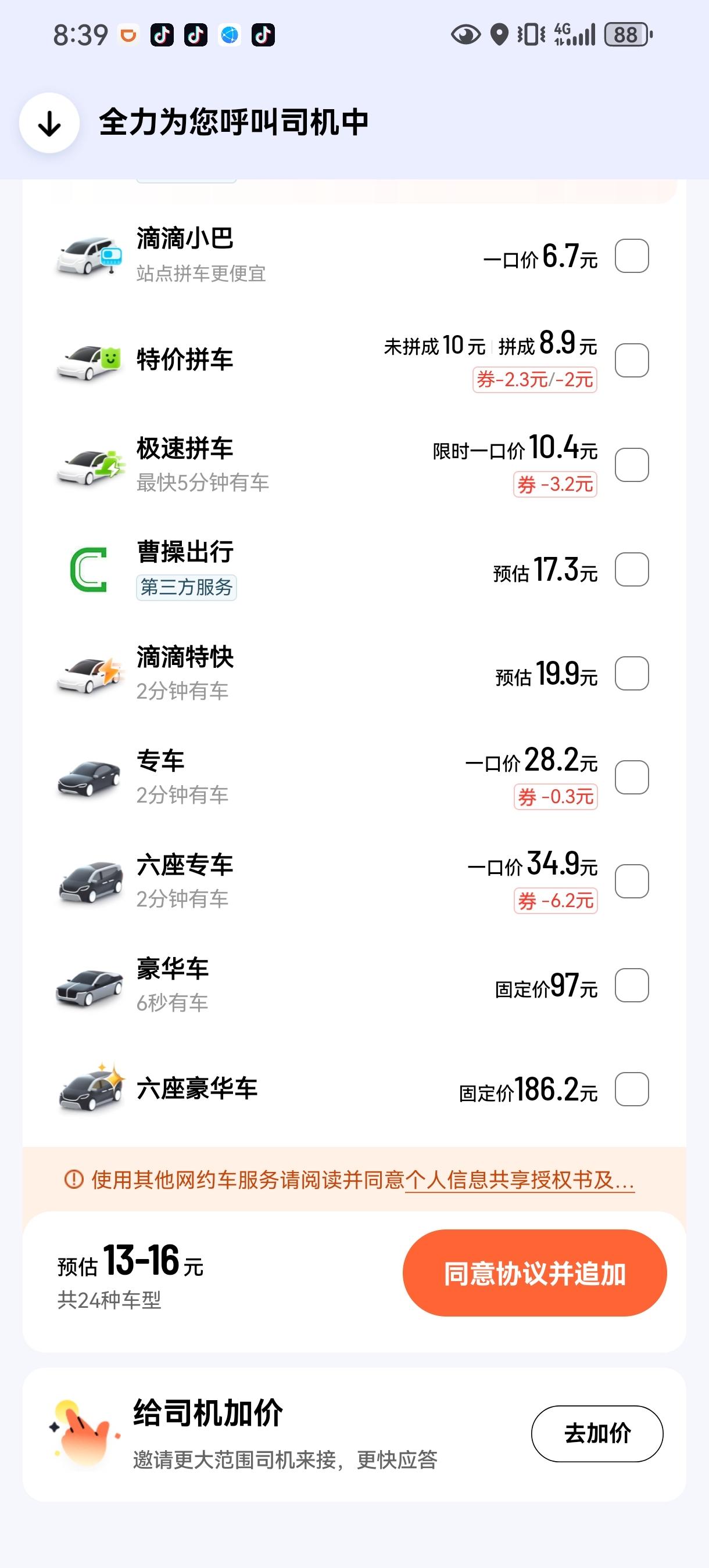
Task: Click the green 曹操出行 logo
Action: (x=90, y=568)
